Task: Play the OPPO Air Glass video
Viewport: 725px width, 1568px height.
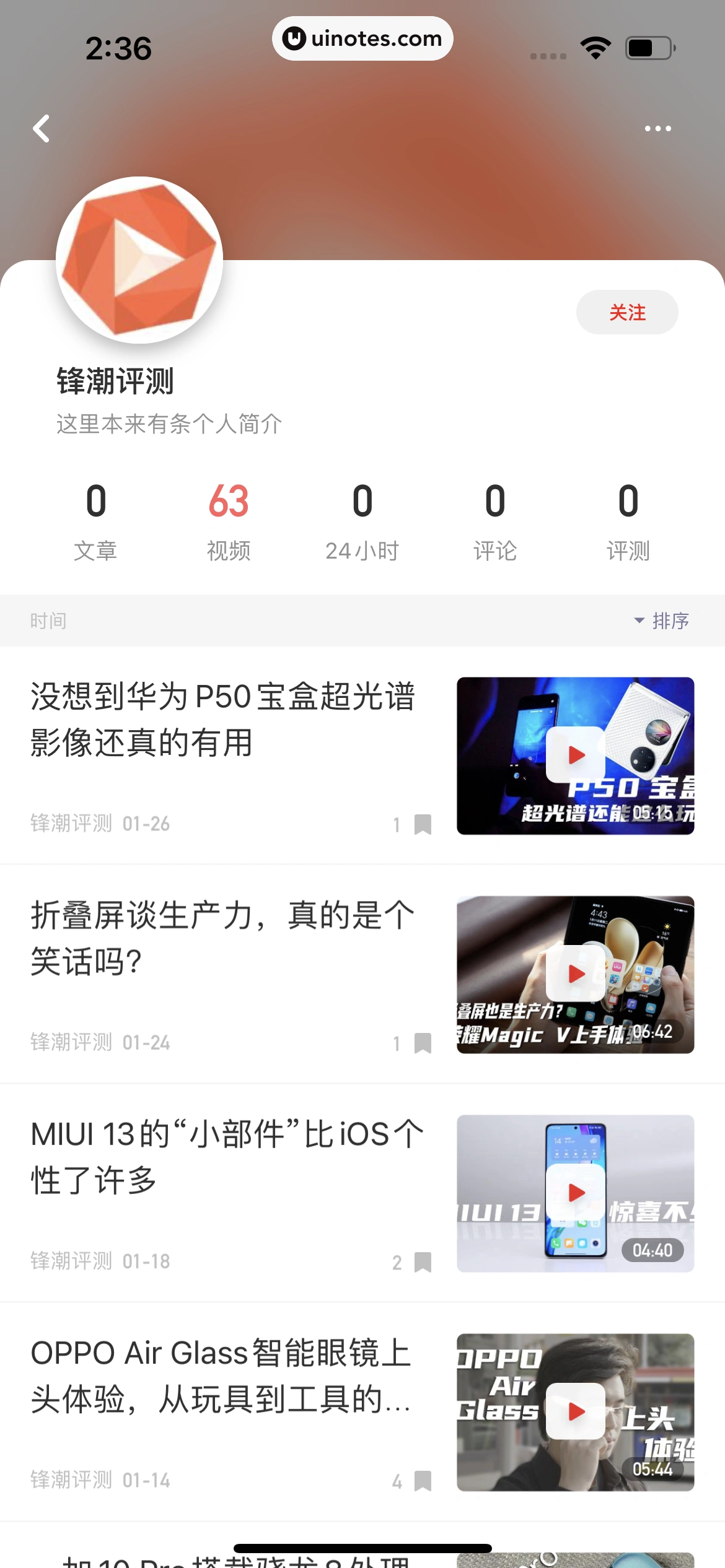Action: (x=575, y=1412)
